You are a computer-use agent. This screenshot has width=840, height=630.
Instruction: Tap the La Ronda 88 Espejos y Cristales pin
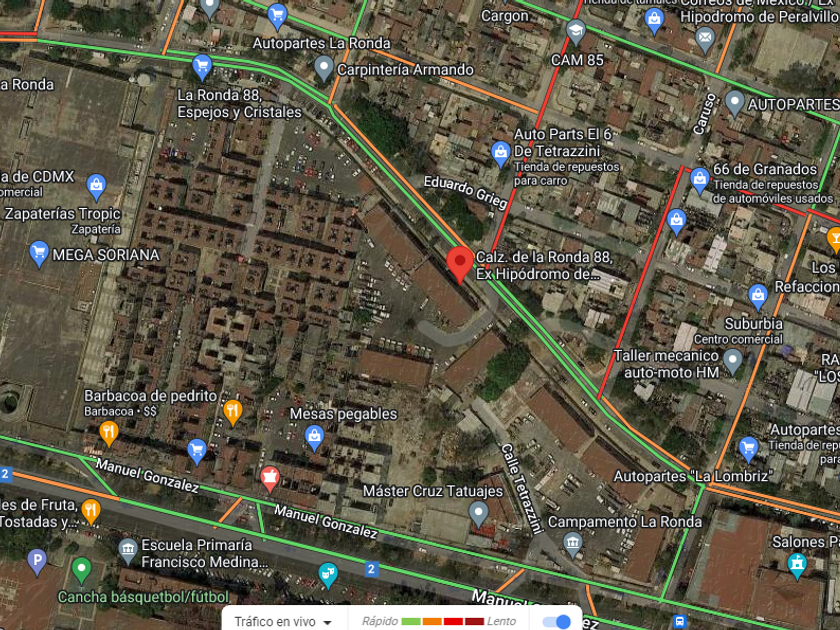point(202,67)
